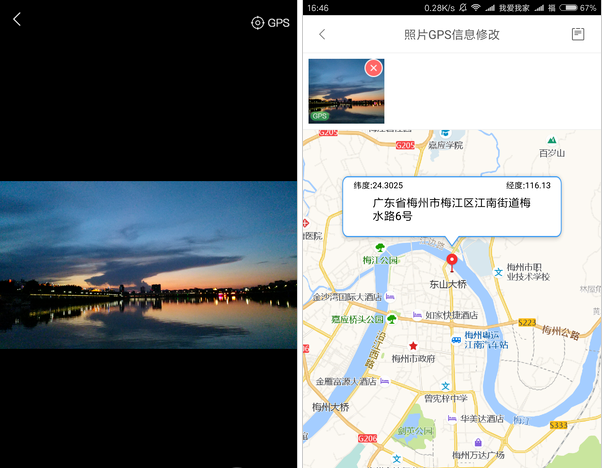Select the address callout 广东省梅州市梅江区江南街道梅水路6号

coord(452,208)
